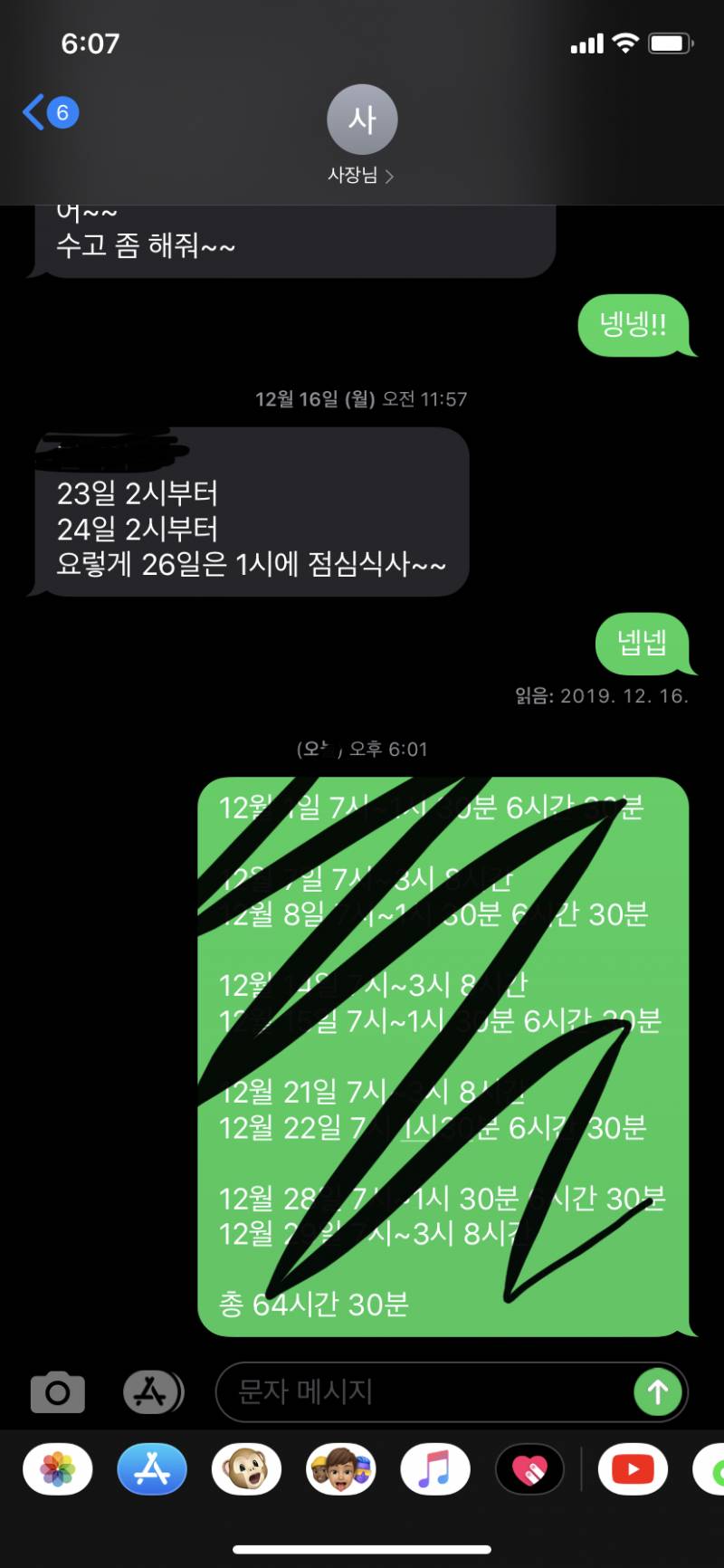Image resolution: width=724 pixels, height=1568 pixels.
Task: Send the message with the green arrow button
Action: pos(658,1392)
